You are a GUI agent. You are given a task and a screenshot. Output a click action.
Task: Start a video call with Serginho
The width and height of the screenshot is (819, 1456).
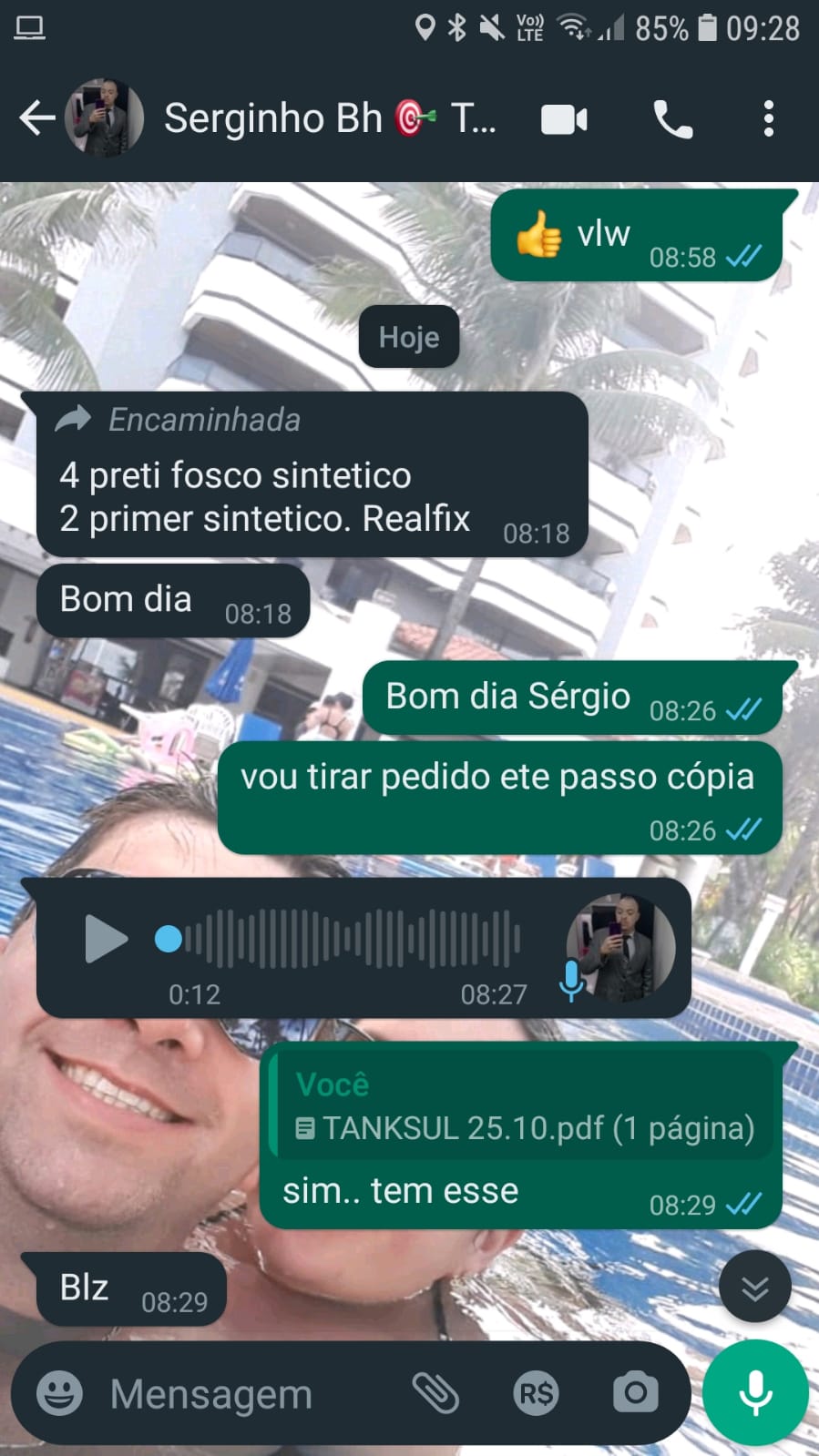564,119
